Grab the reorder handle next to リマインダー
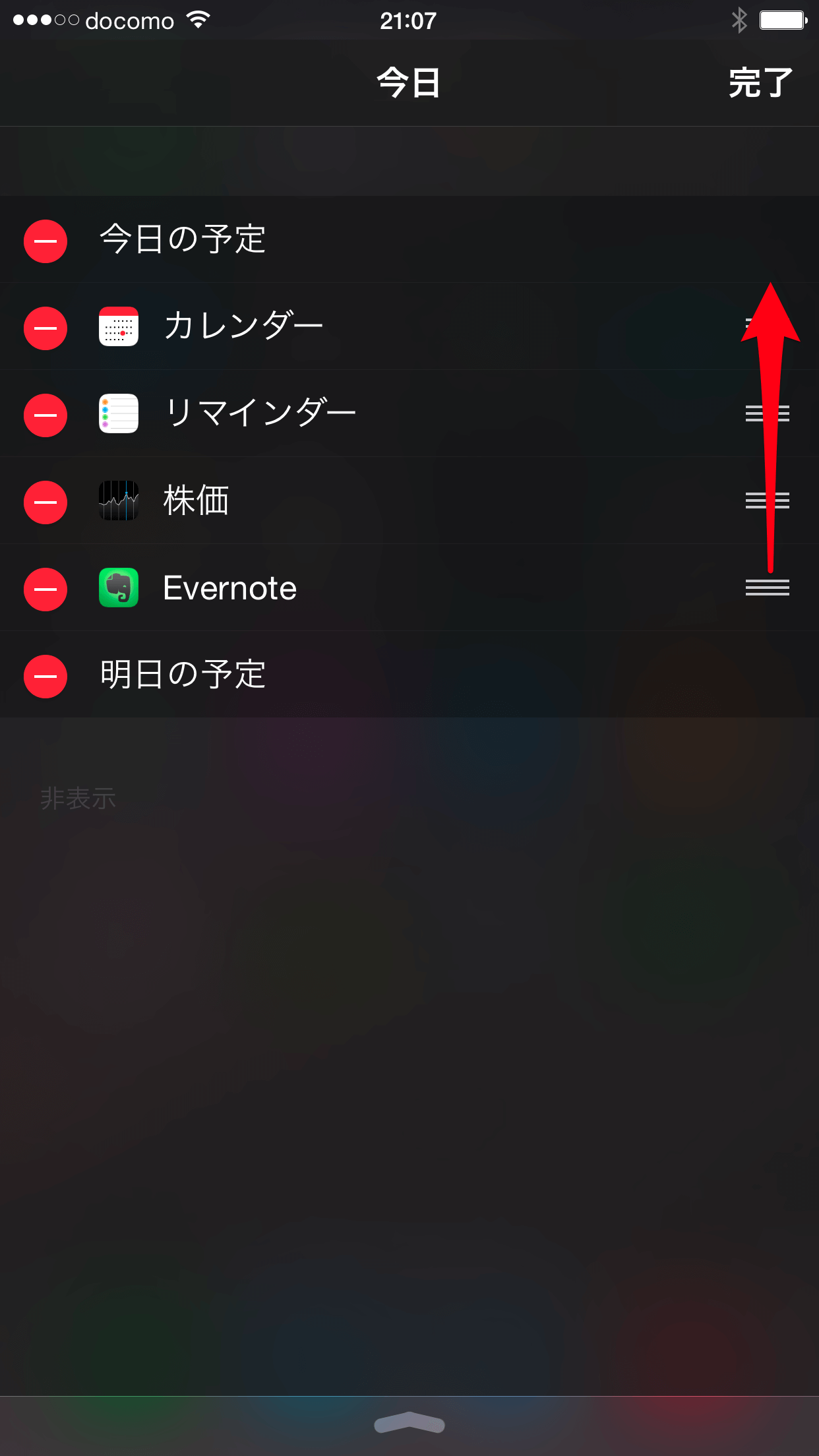 (768, 413)
